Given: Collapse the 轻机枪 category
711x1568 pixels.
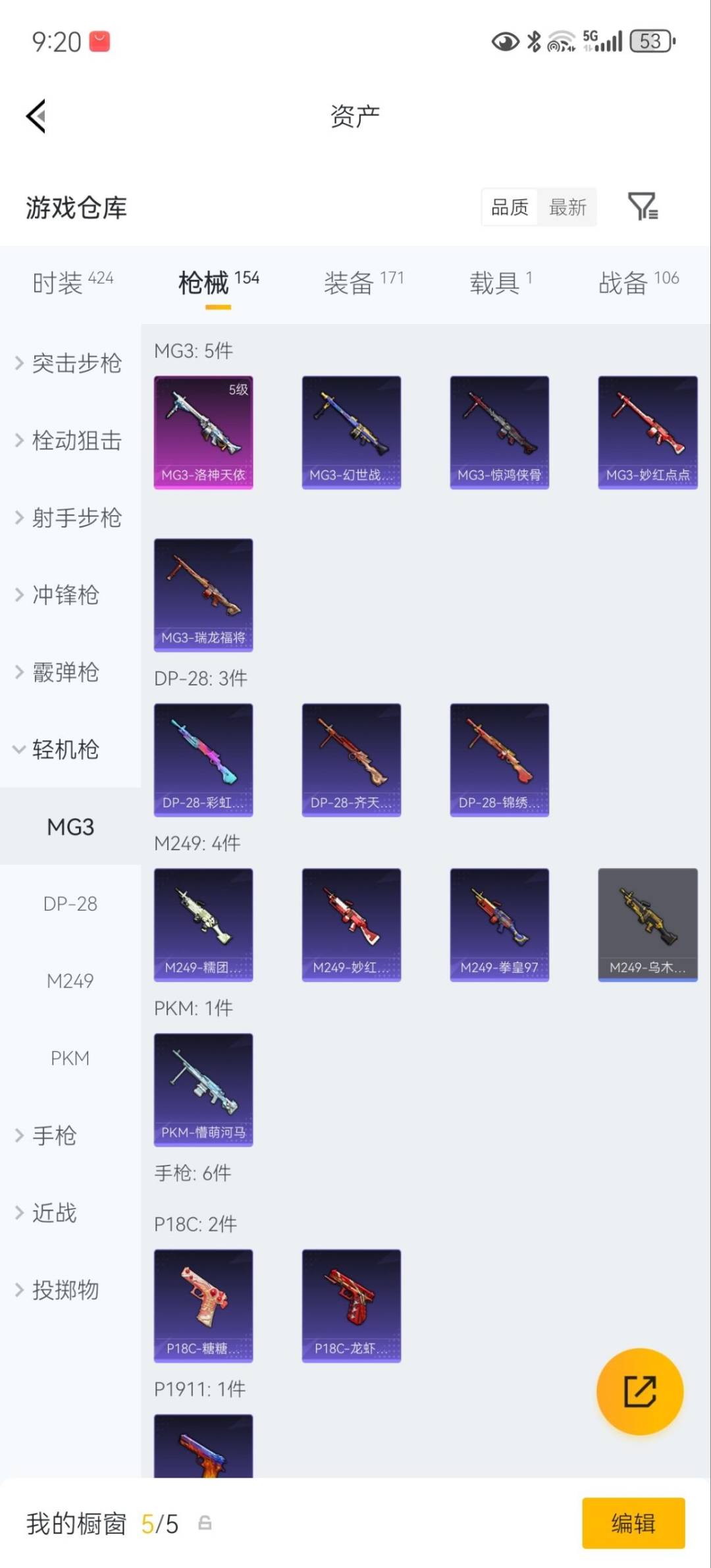Looking at the screenshot, I should pyautogui.click(x=69, y=749).
